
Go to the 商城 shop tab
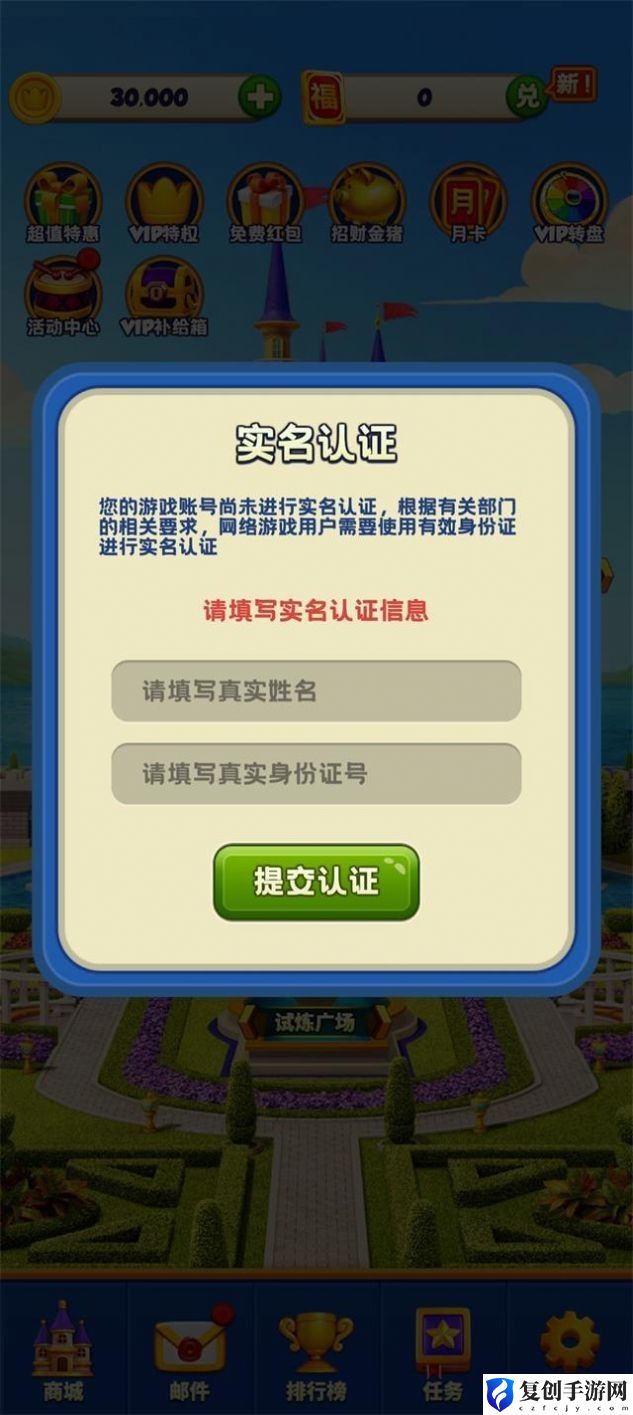tap(63, 1352)
